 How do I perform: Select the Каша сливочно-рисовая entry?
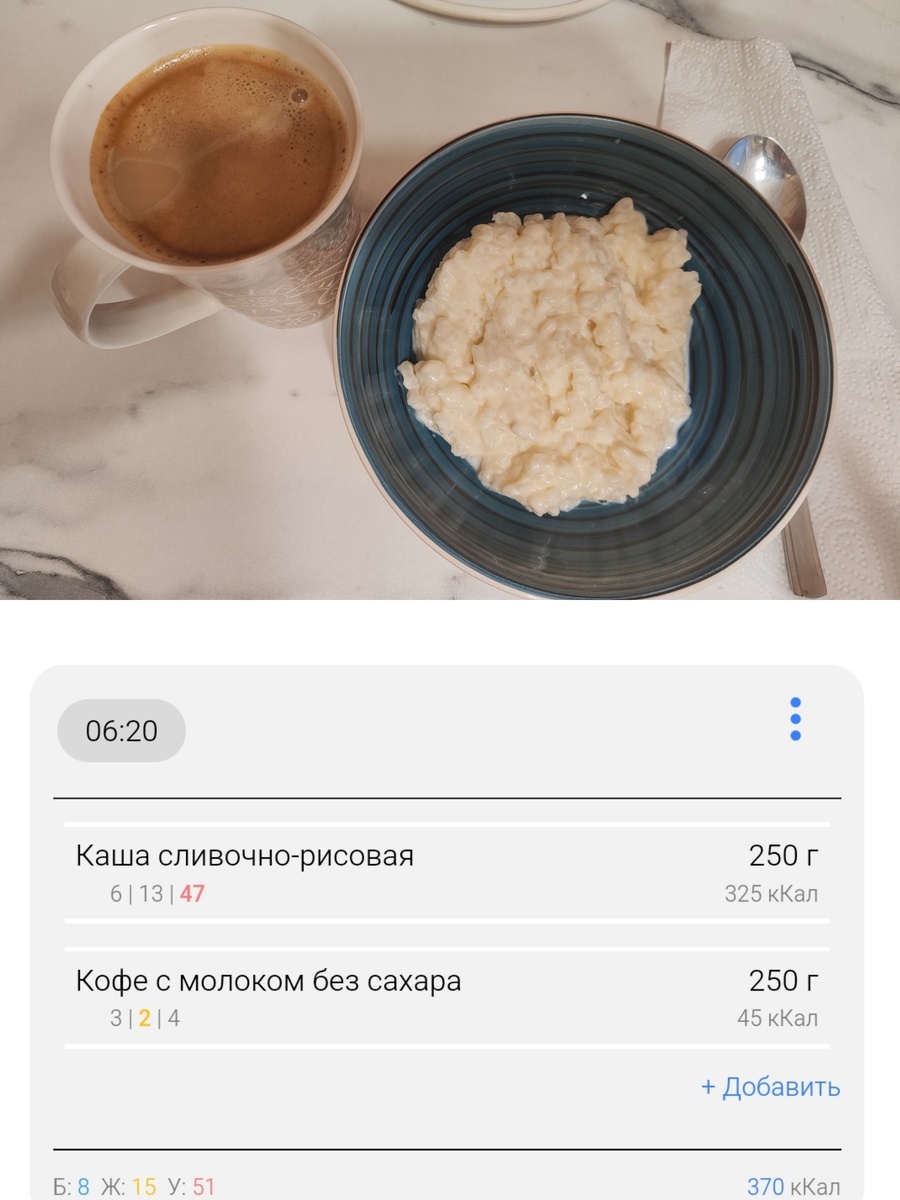250,857
